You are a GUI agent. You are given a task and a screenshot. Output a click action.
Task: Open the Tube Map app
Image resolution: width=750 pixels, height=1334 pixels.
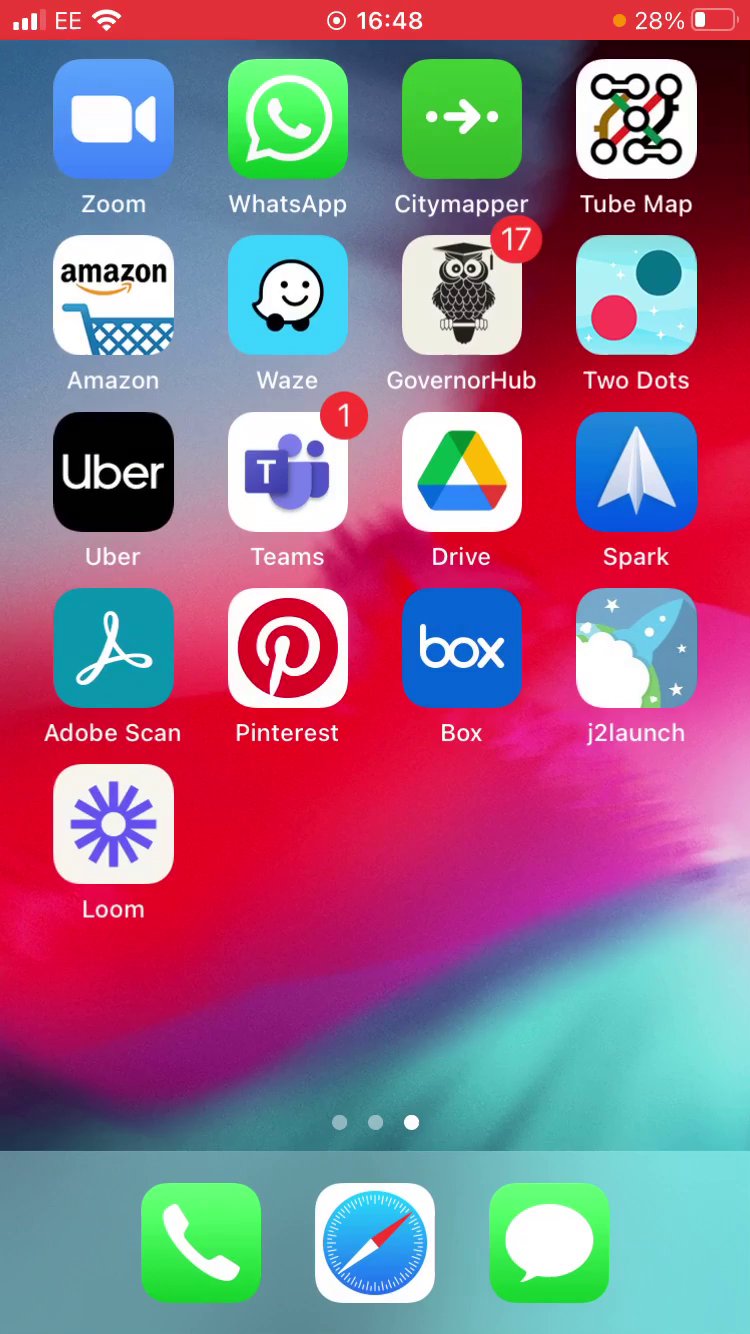click(x=636, y=119)
